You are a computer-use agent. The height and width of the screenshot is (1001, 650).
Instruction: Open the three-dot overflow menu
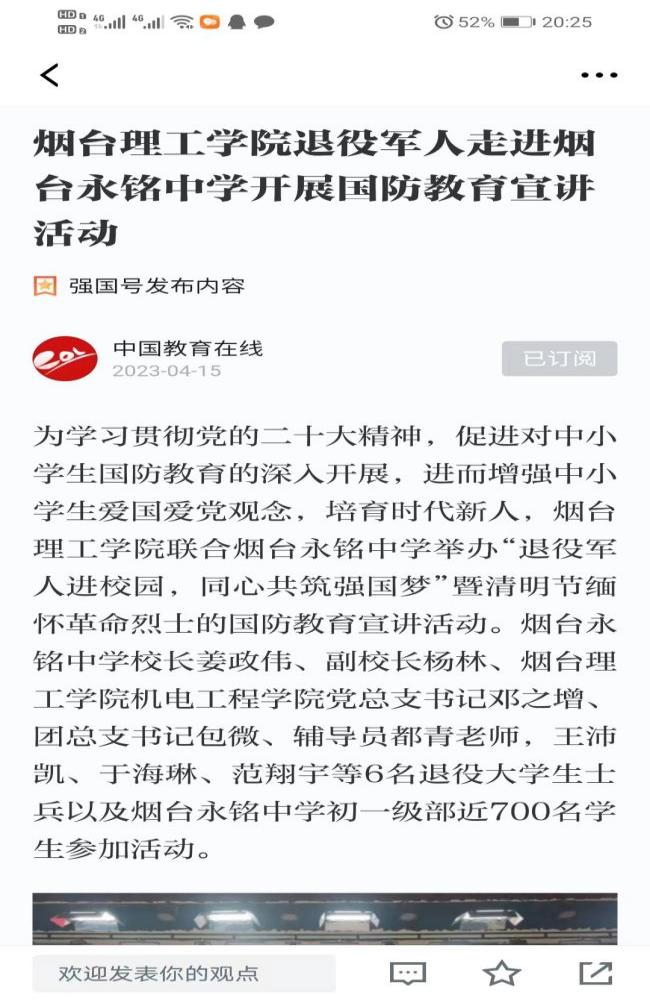[x=598, y=75]
